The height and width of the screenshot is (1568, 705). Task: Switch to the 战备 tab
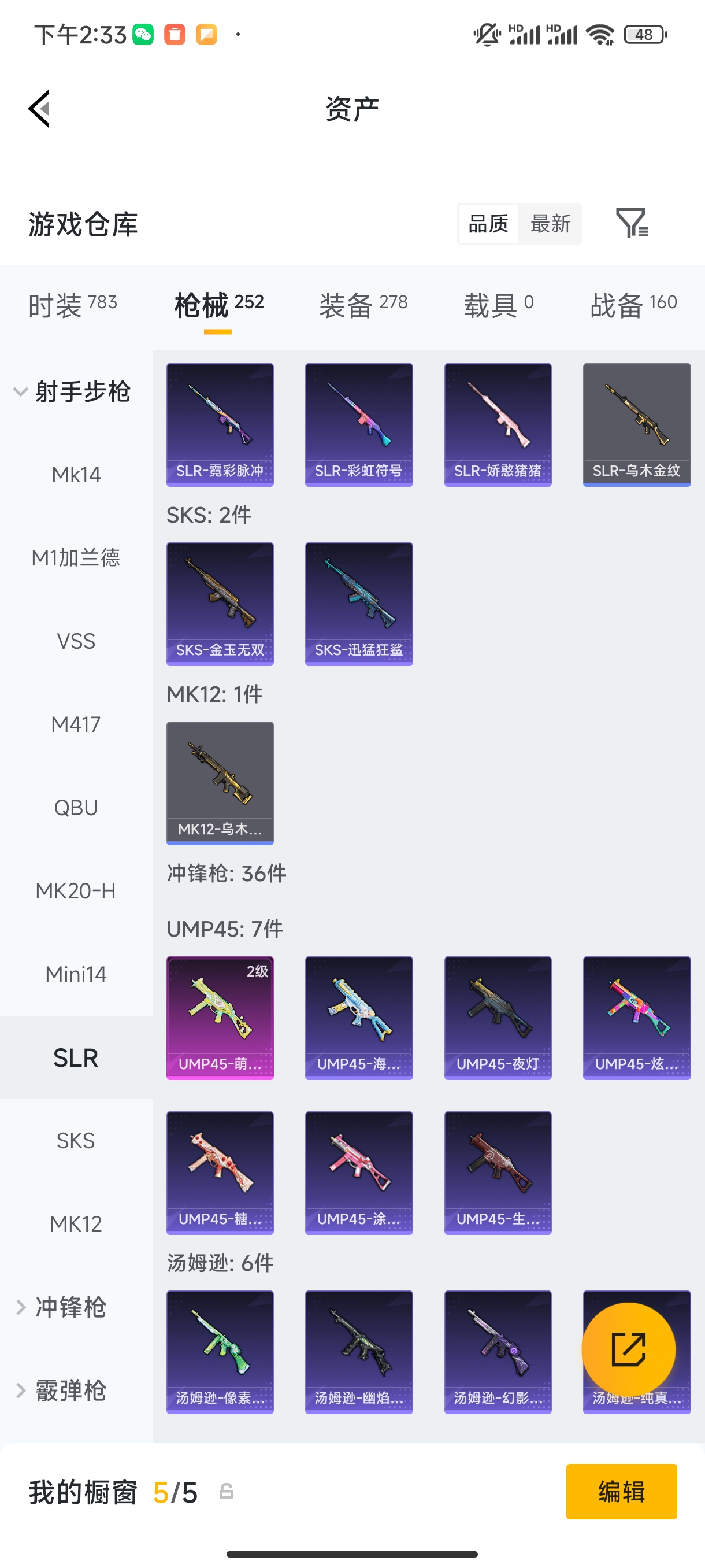633,304
